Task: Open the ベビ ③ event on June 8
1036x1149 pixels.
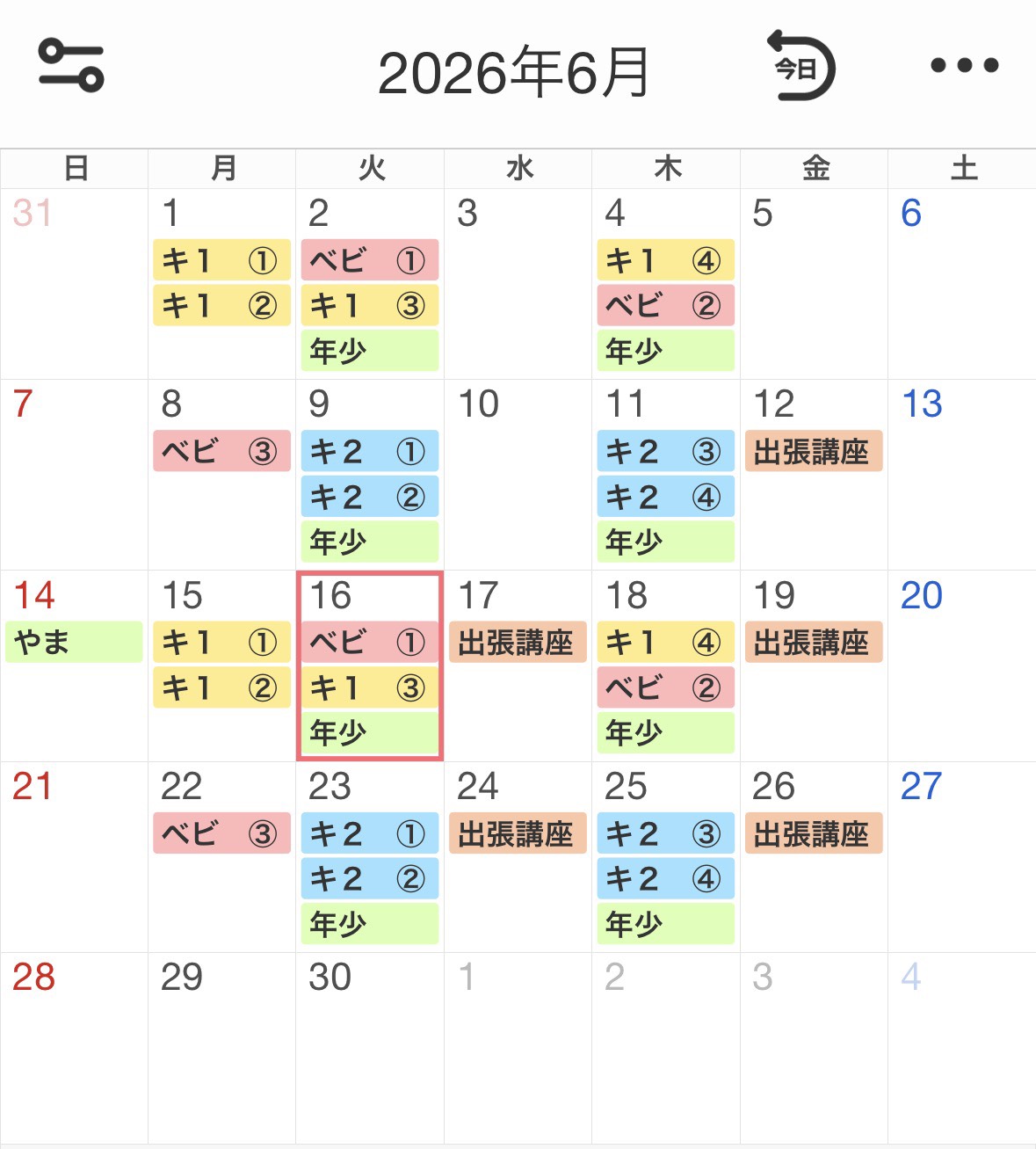Action: coord(221,452)
